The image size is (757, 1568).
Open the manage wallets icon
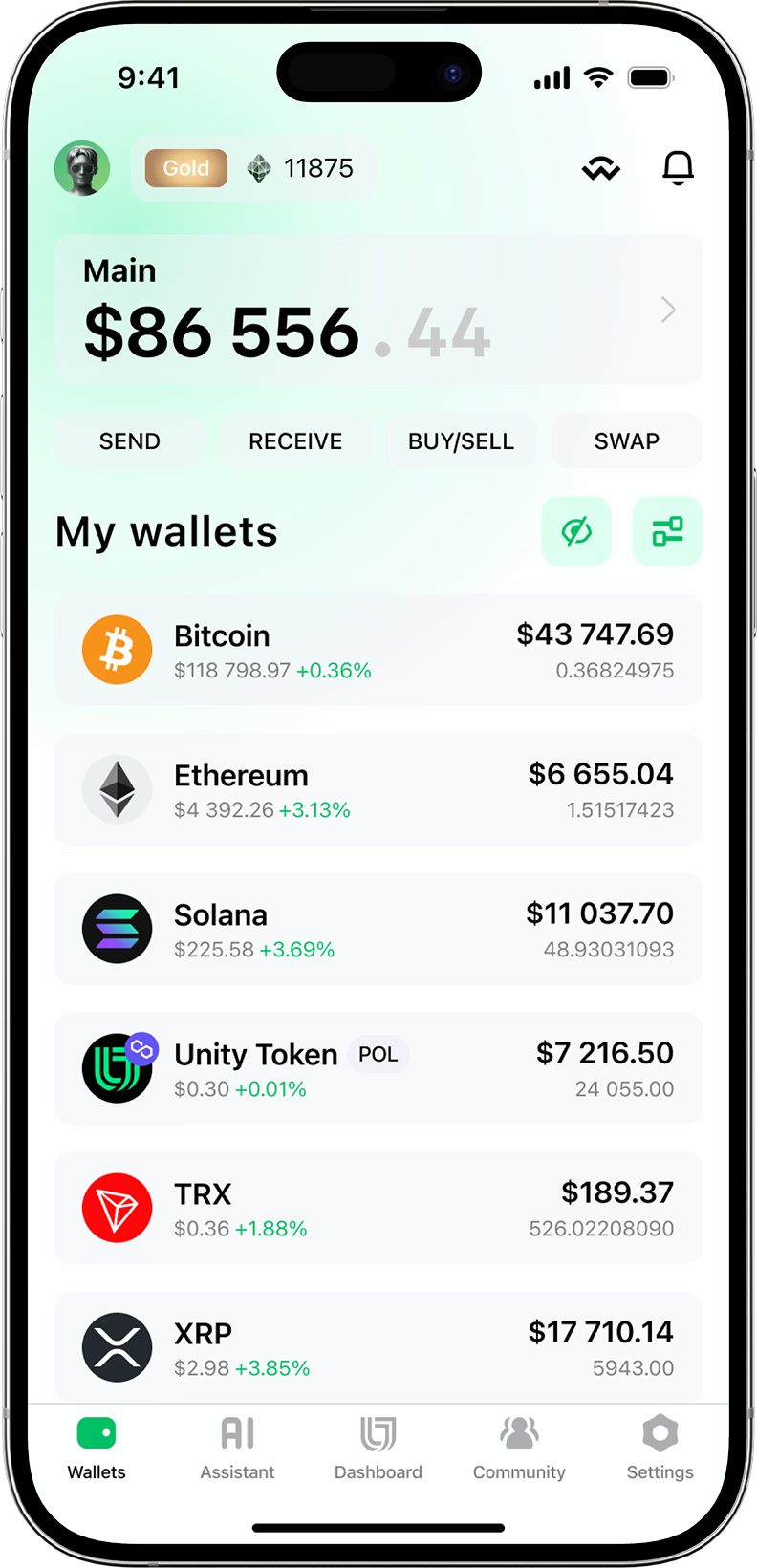coord(667,531)
